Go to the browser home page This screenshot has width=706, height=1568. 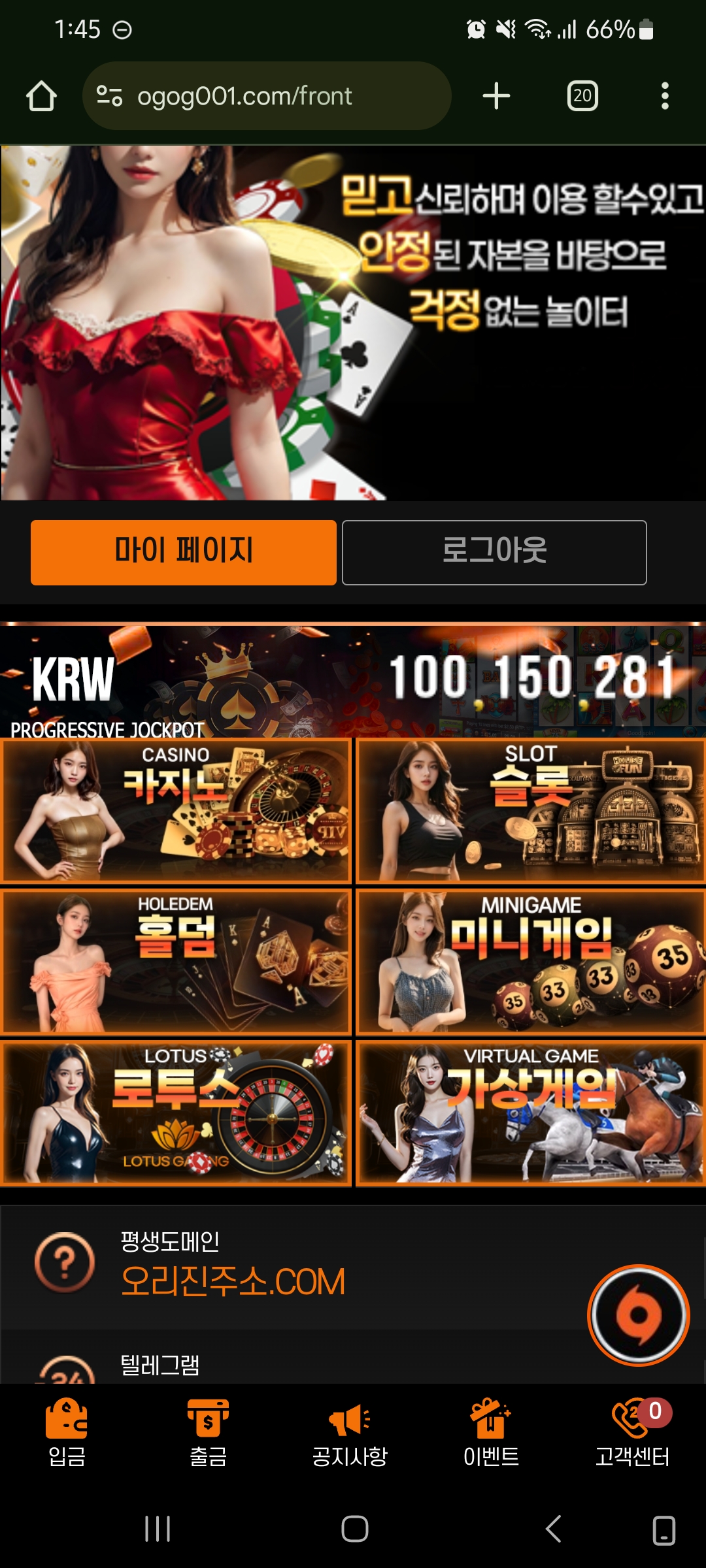41,96
